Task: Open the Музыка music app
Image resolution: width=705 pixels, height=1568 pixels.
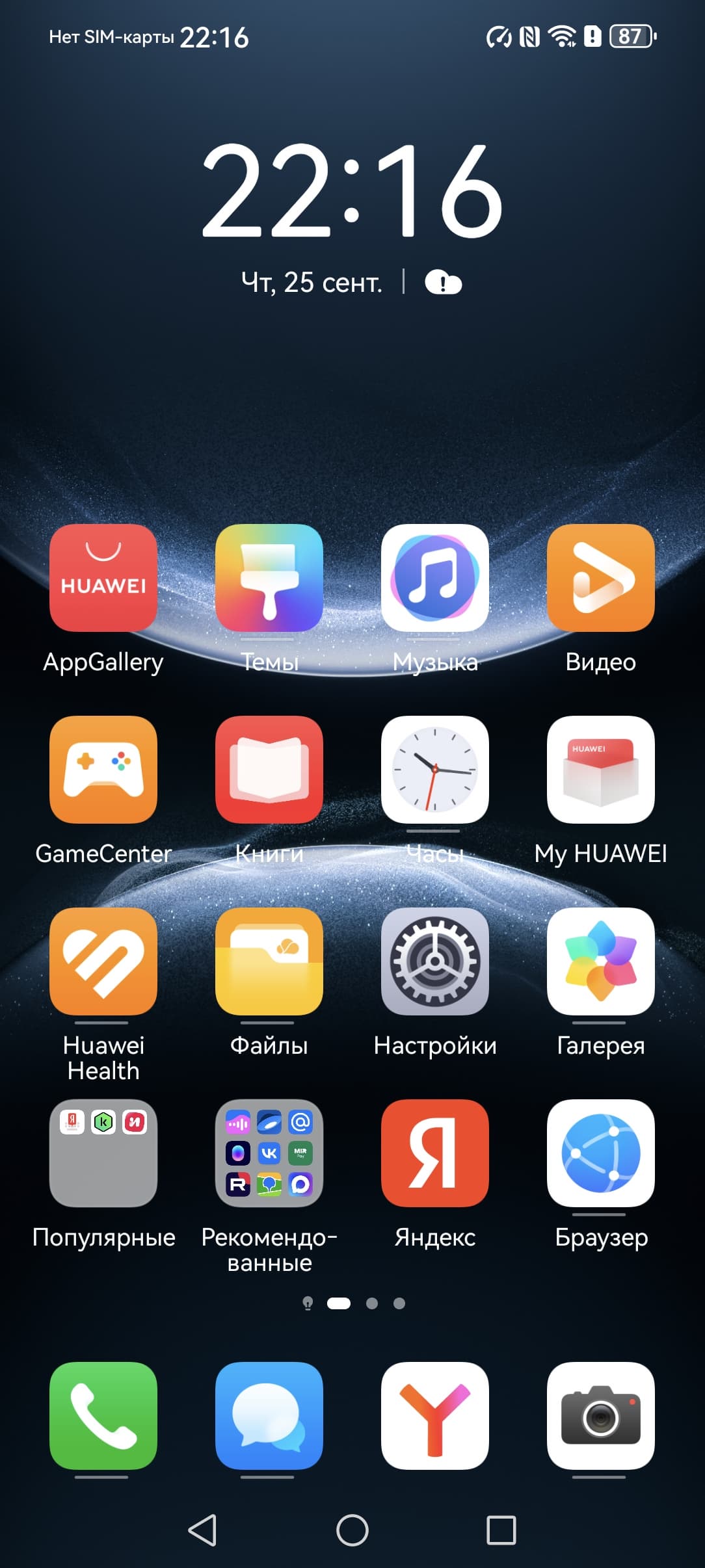Action: pyautogui.click(x=435, y=577)
